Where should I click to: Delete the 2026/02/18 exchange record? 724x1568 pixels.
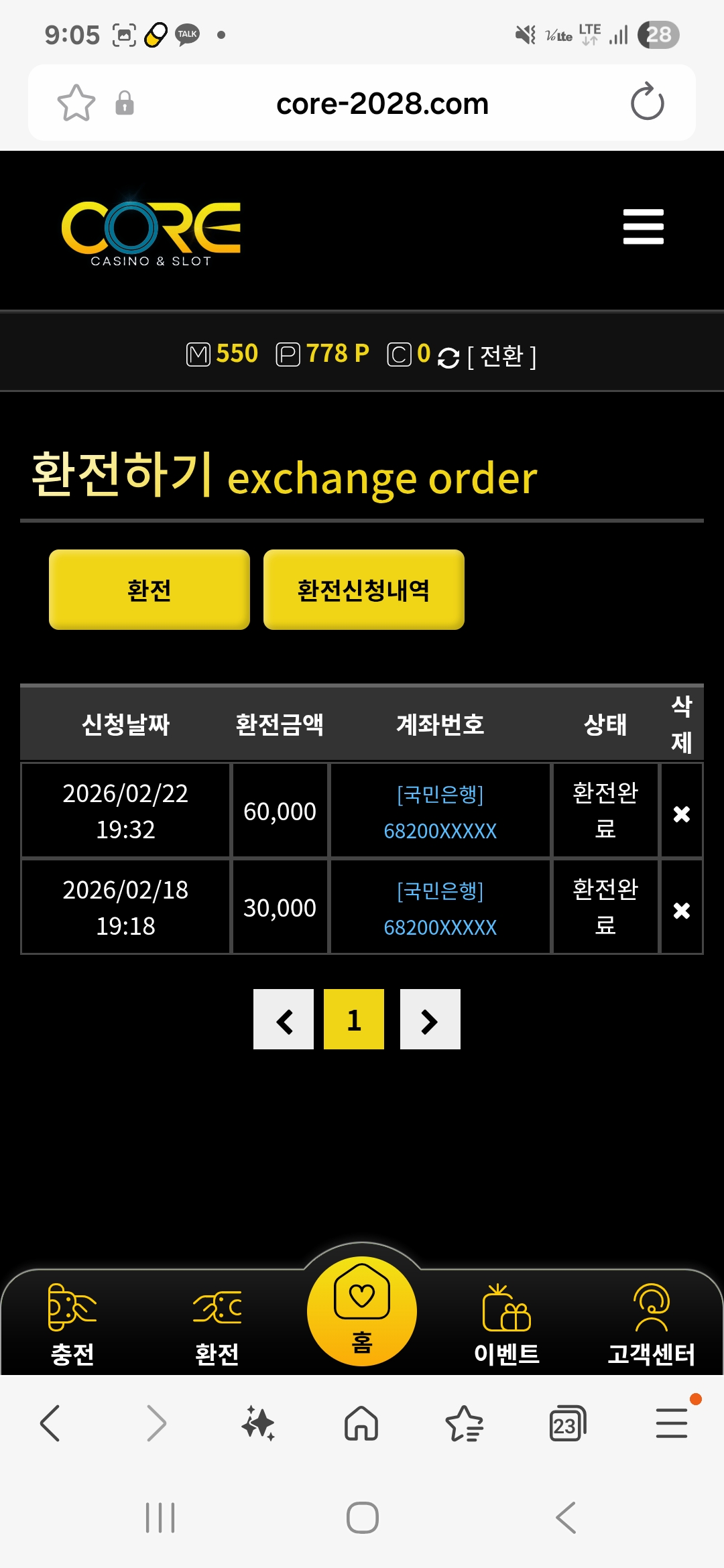(681, 910)
